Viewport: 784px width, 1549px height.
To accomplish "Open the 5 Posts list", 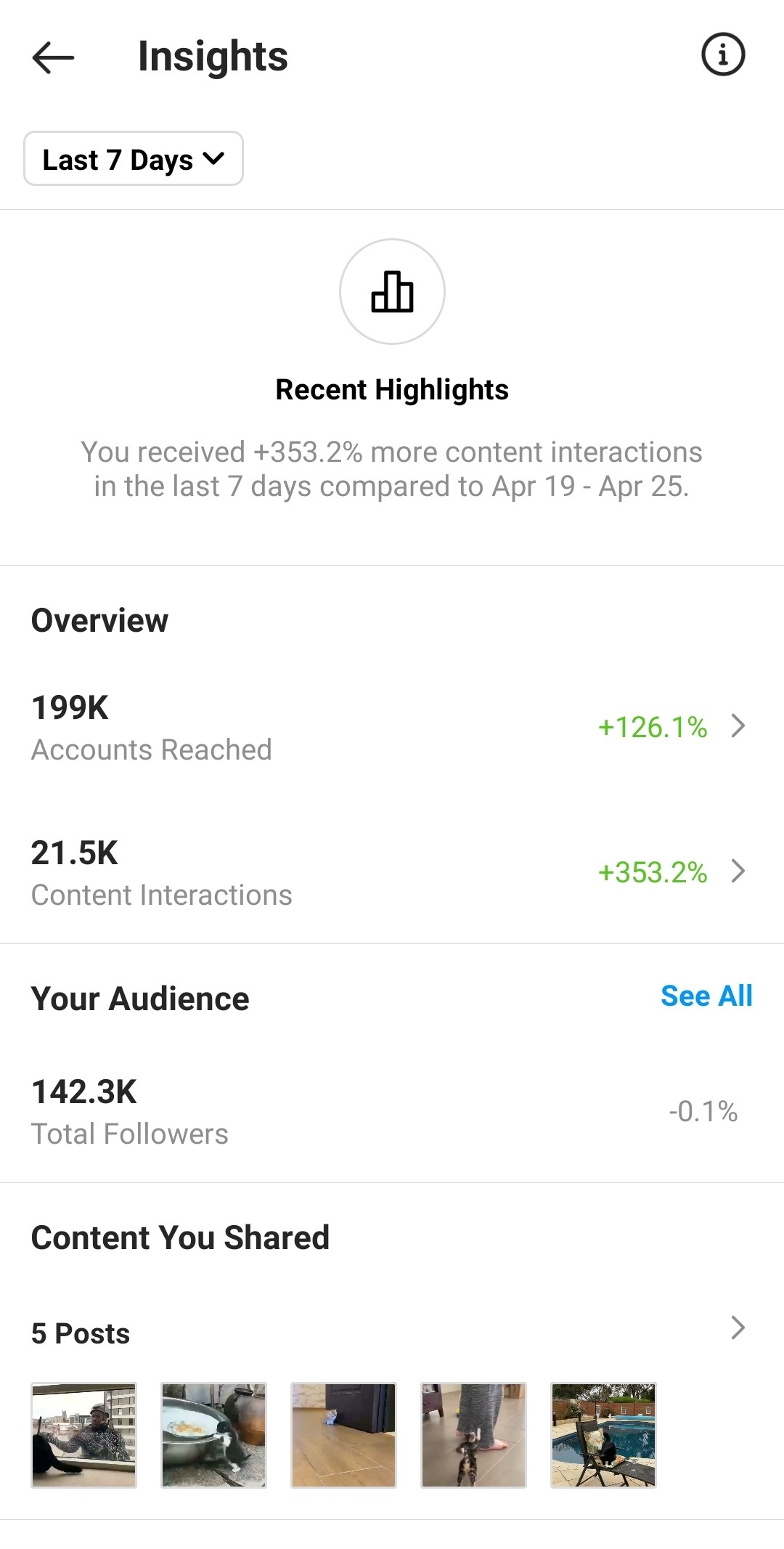I will 392,1333.
